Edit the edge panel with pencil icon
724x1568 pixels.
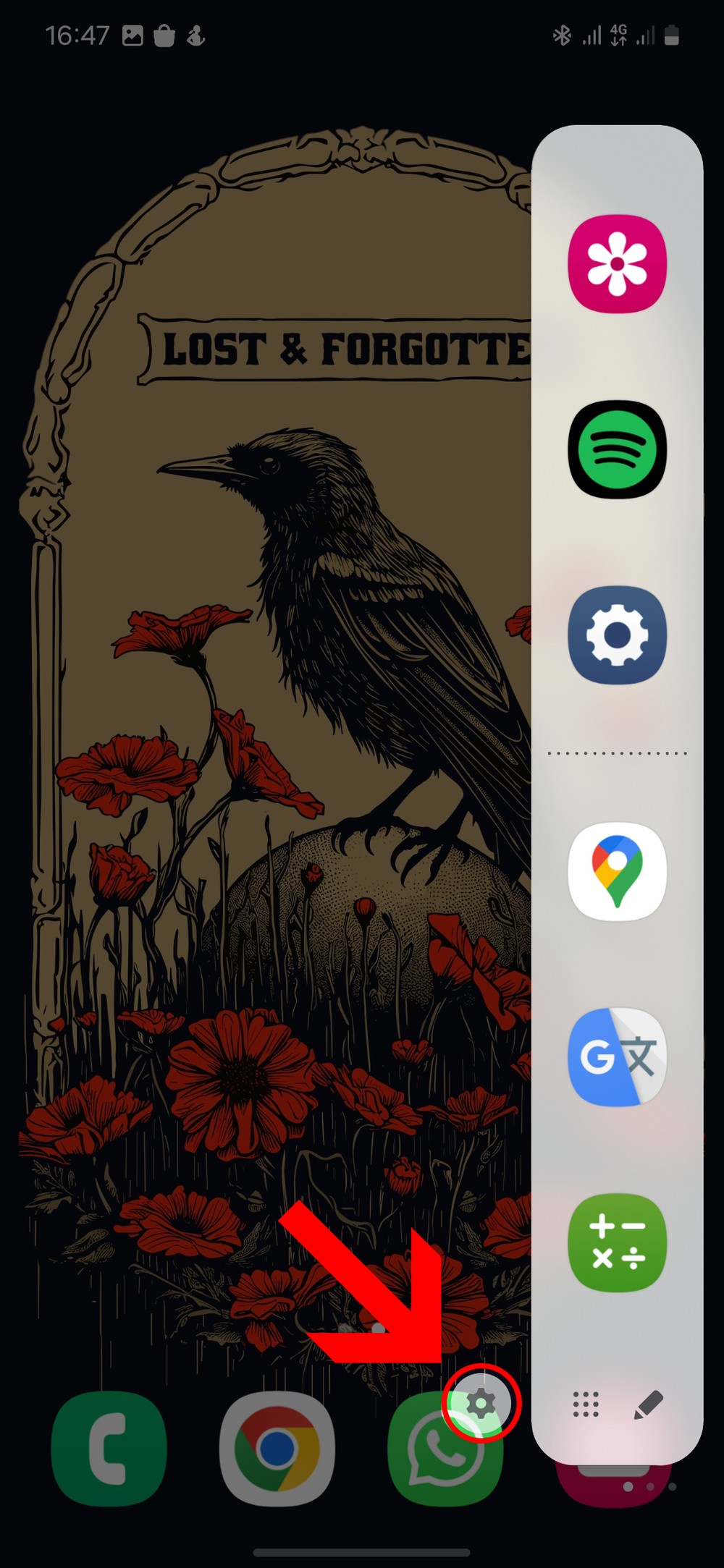pos(648,1404)
